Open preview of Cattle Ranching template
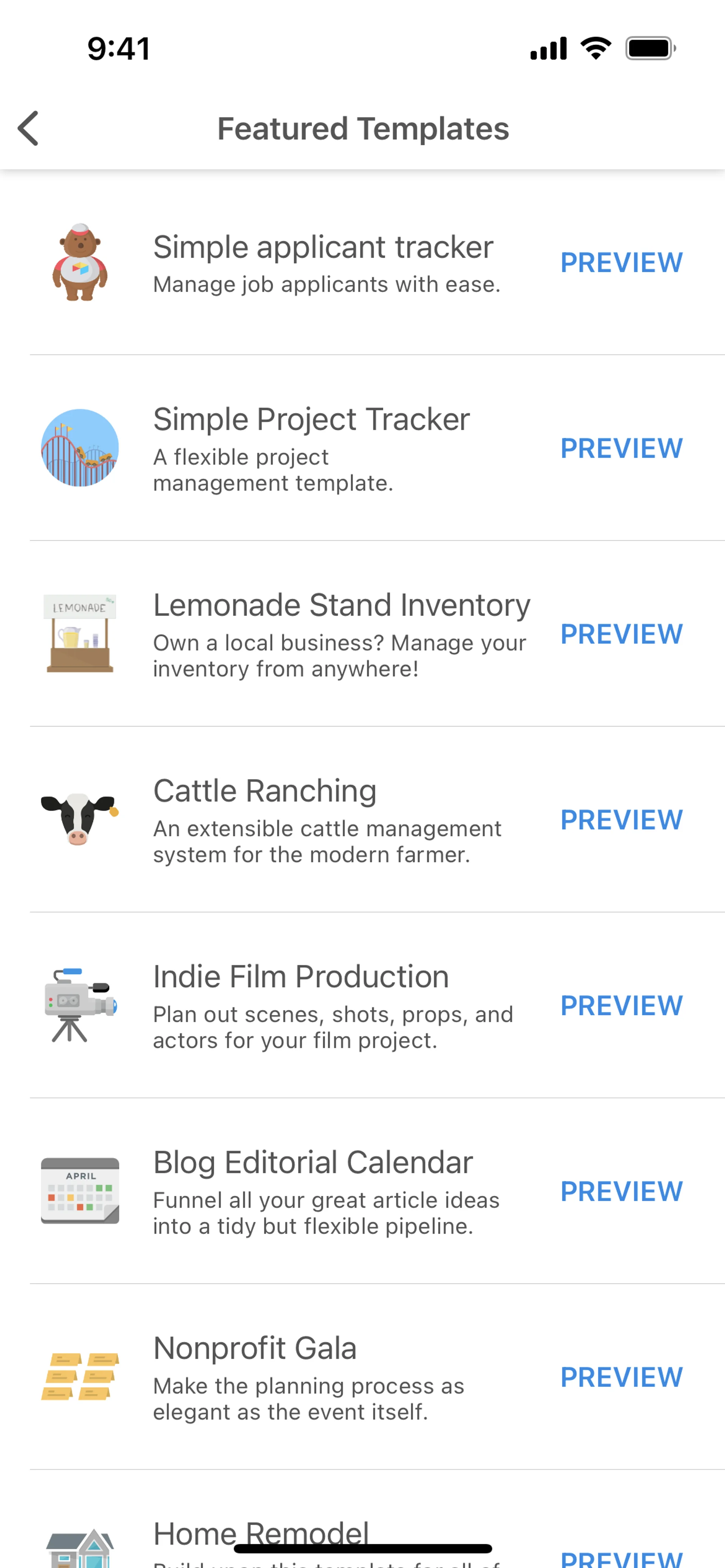 (x=621, y=820)
